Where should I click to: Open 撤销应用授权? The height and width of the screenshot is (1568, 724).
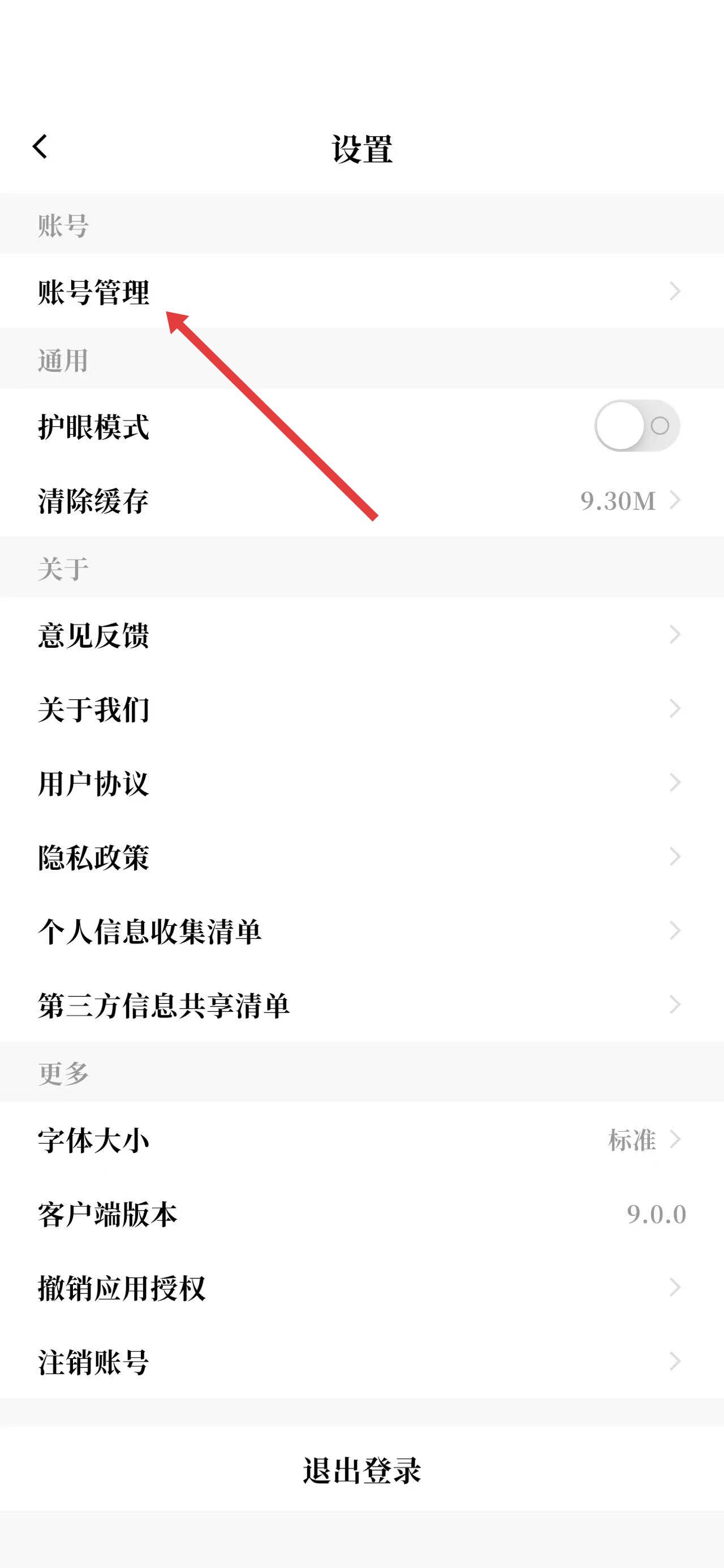click(361, 1288)
